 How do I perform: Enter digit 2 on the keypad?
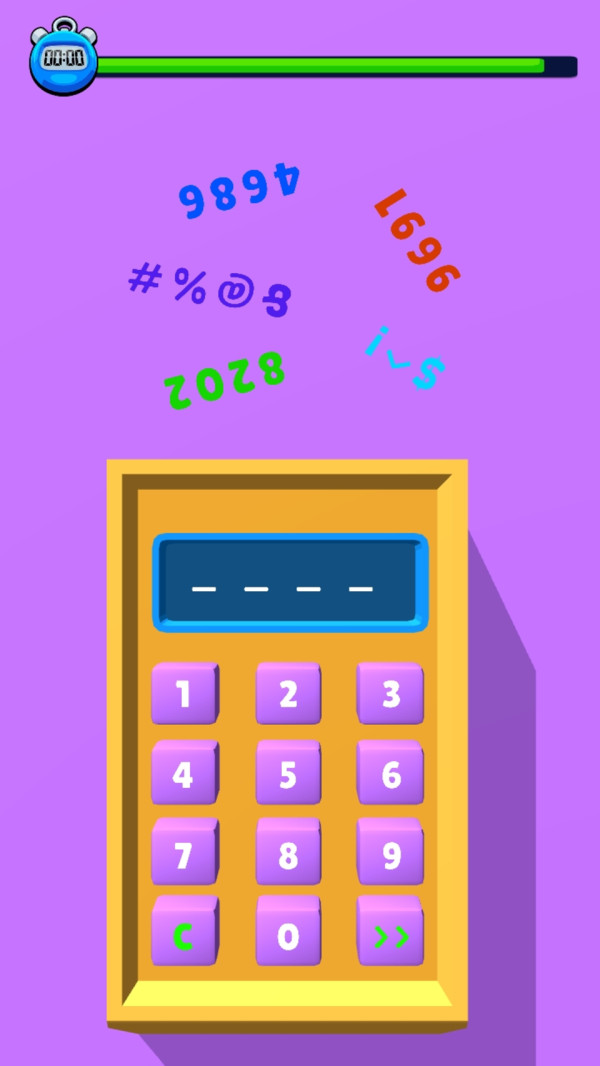click(288, 695)
